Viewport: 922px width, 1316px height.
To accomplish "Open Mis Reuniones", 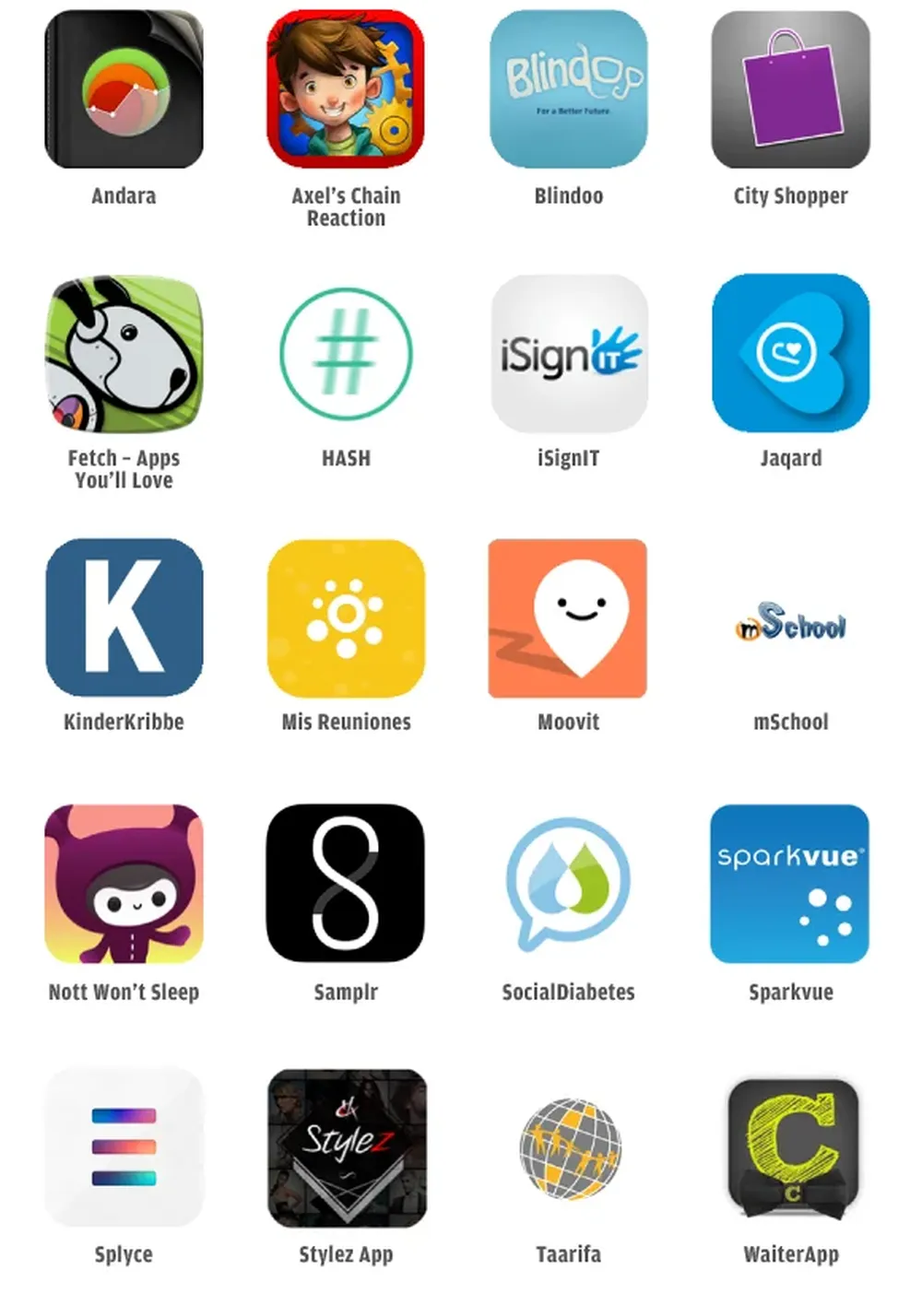I will (346, 617).
